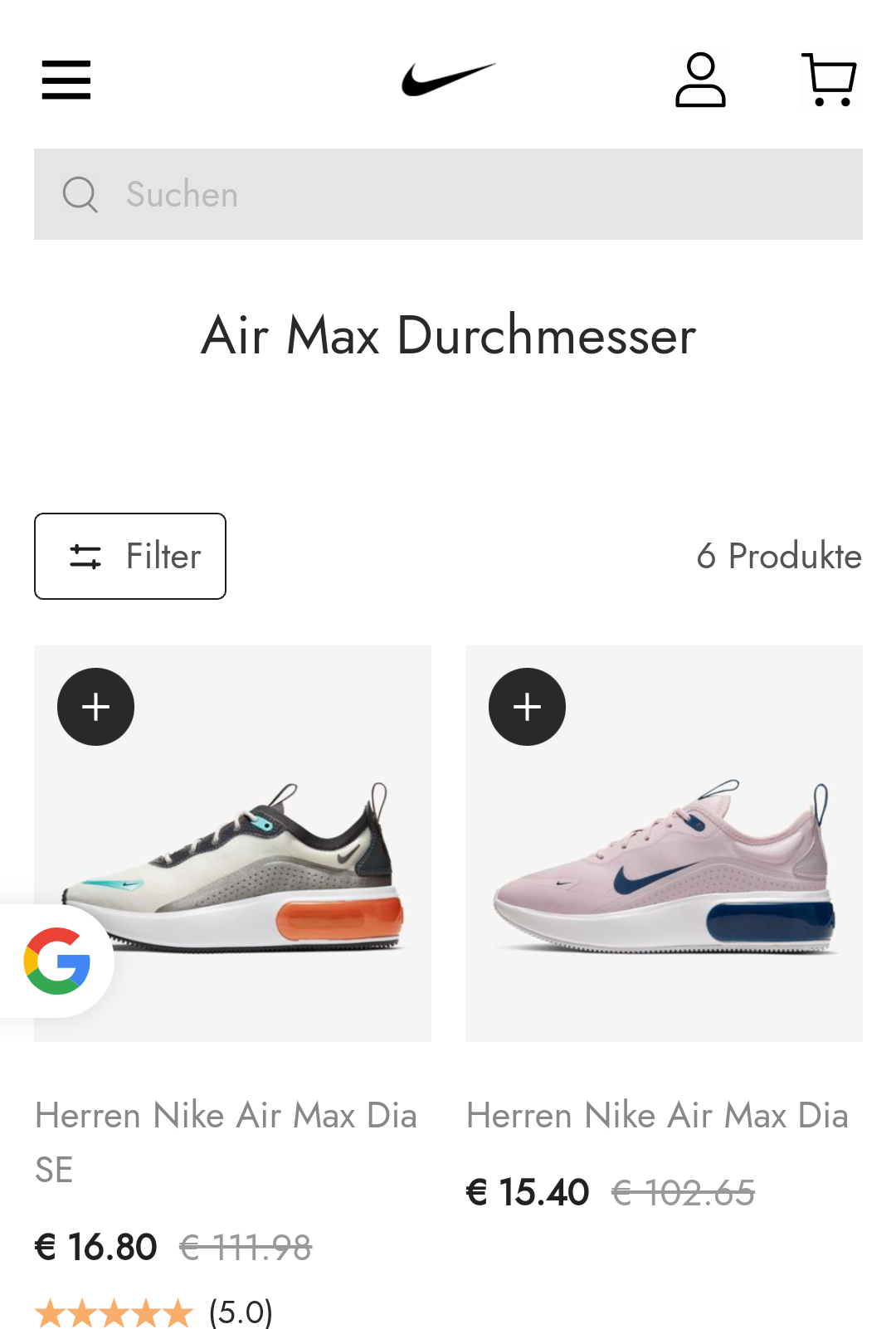
Task: Click the € 16.80 sale price
Action: pos(95,1246)
